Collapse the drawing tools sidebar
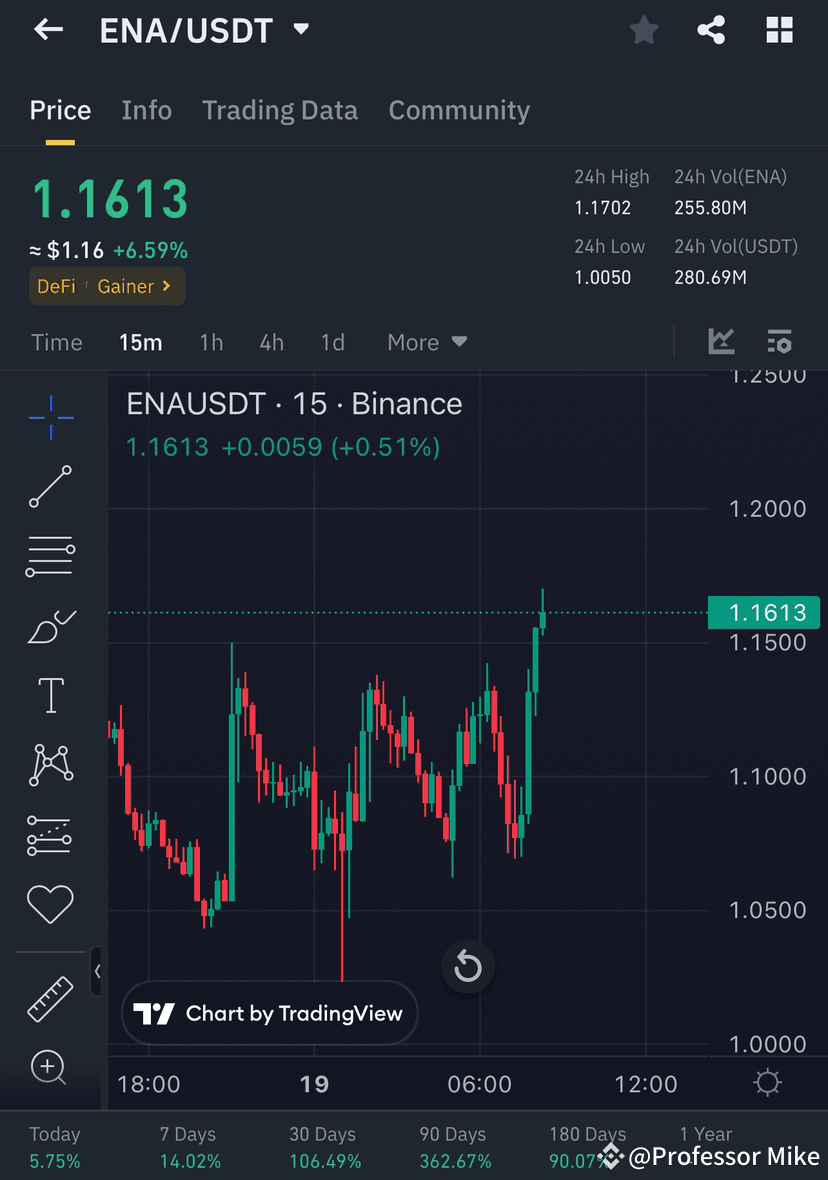The image size is (828, 1180). click(x=97, y=971)
